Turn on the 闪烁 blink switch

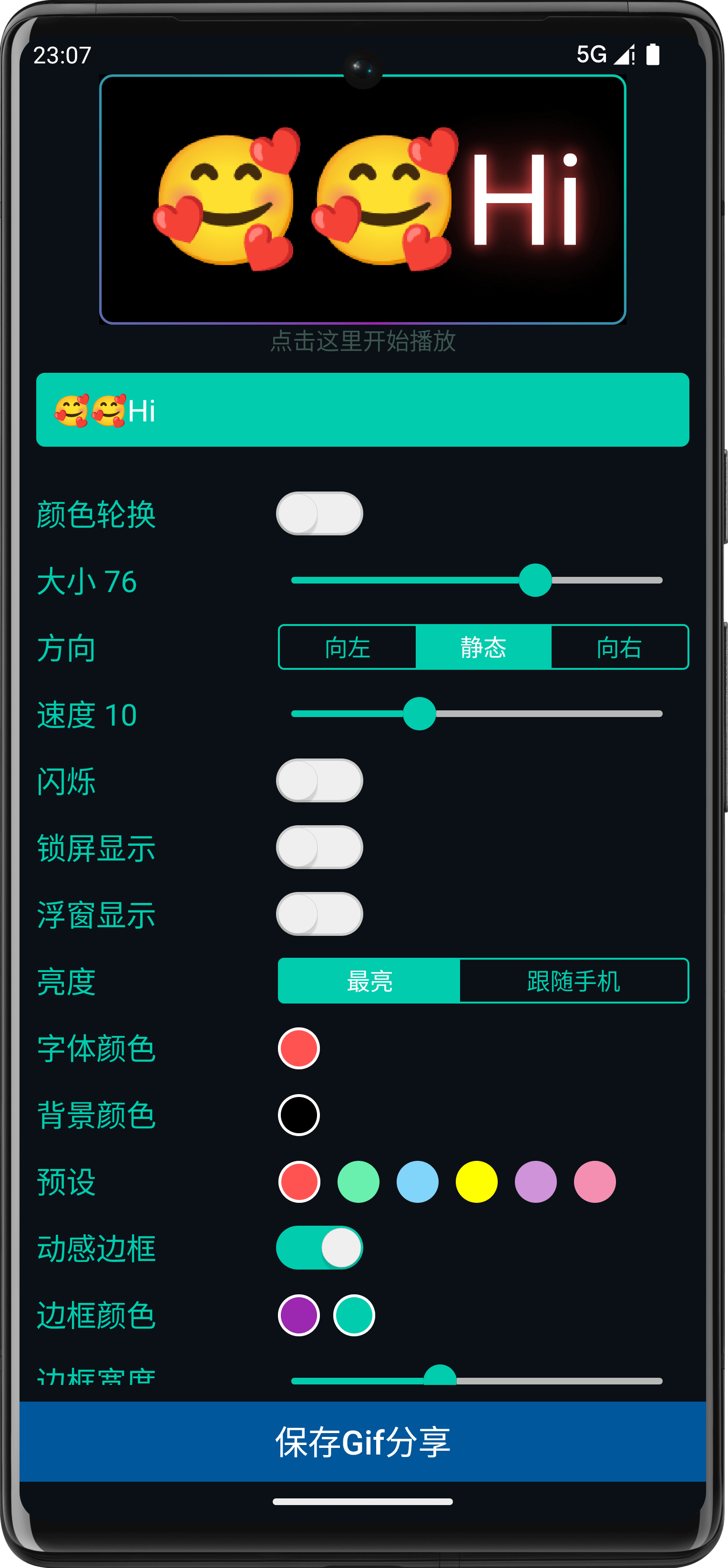[319, 780]
